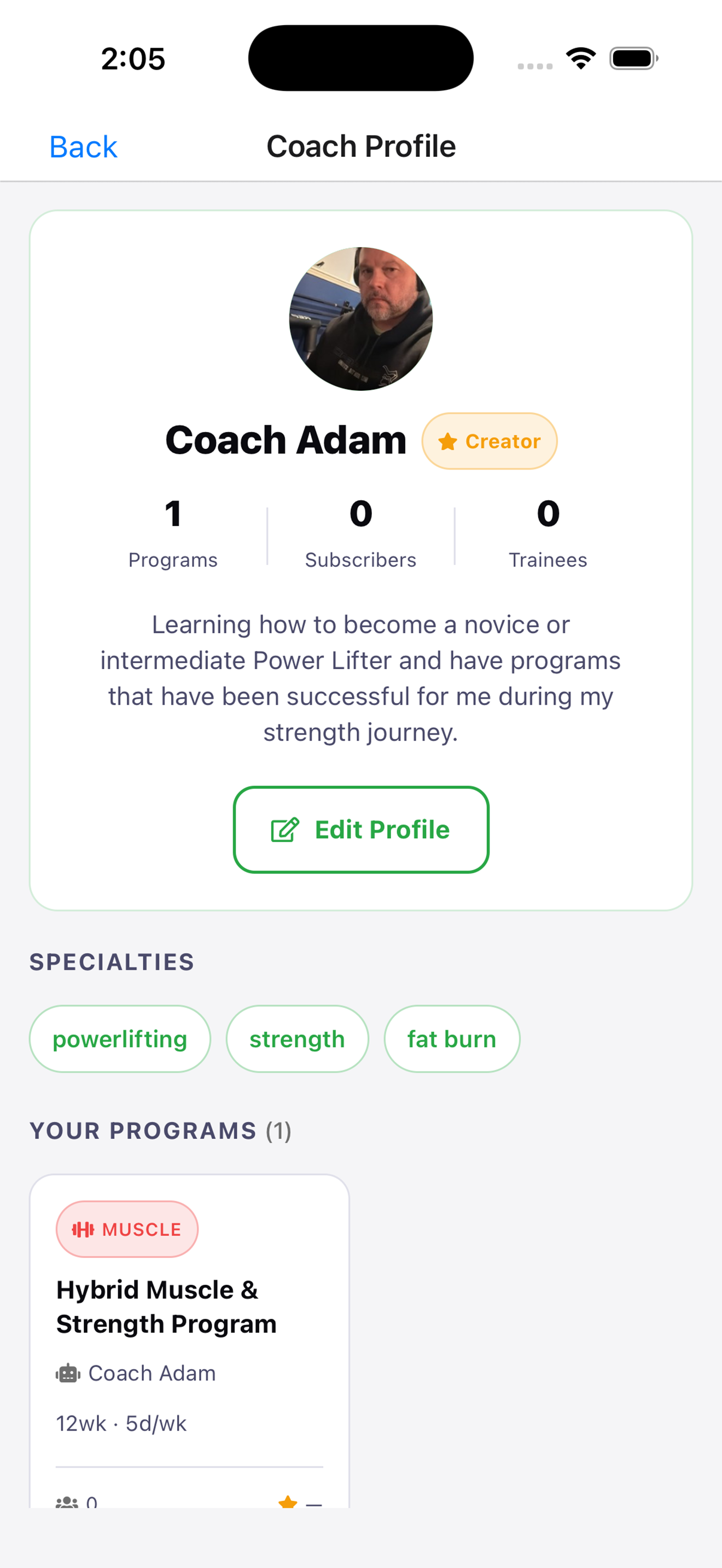Screen dimensions: 722x1568
Task: Click the orange star rating icon on the program card
Action: click(x=288, y=1501)
